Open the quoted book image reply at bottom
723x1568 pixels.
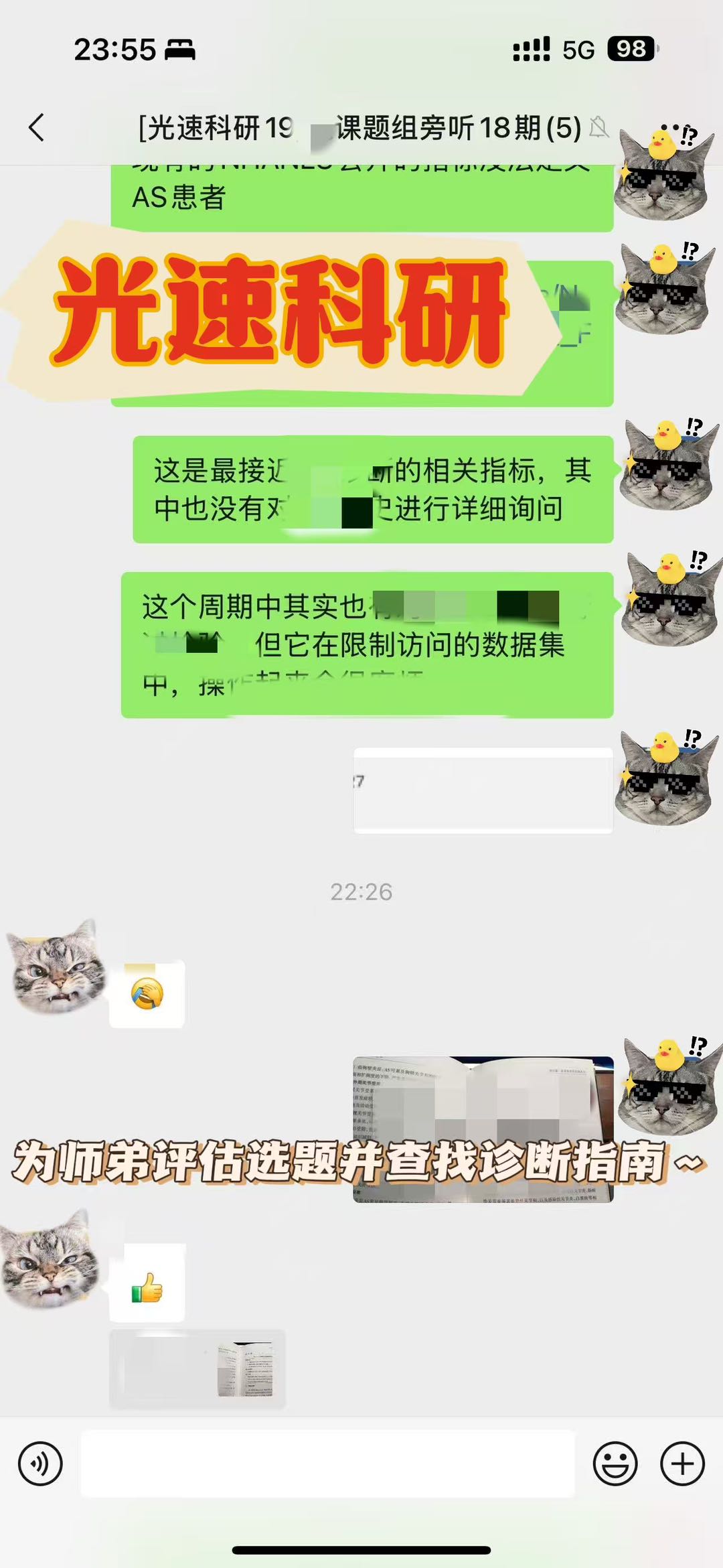click(197, 1368)
